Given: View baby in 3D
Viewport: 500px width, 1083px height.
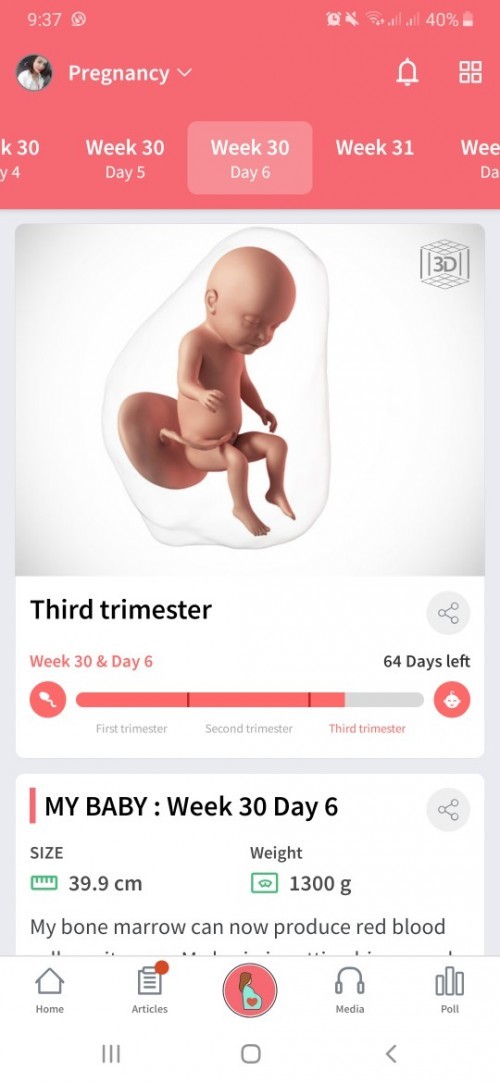Looking at the screenshot, I should click(445, 263).
